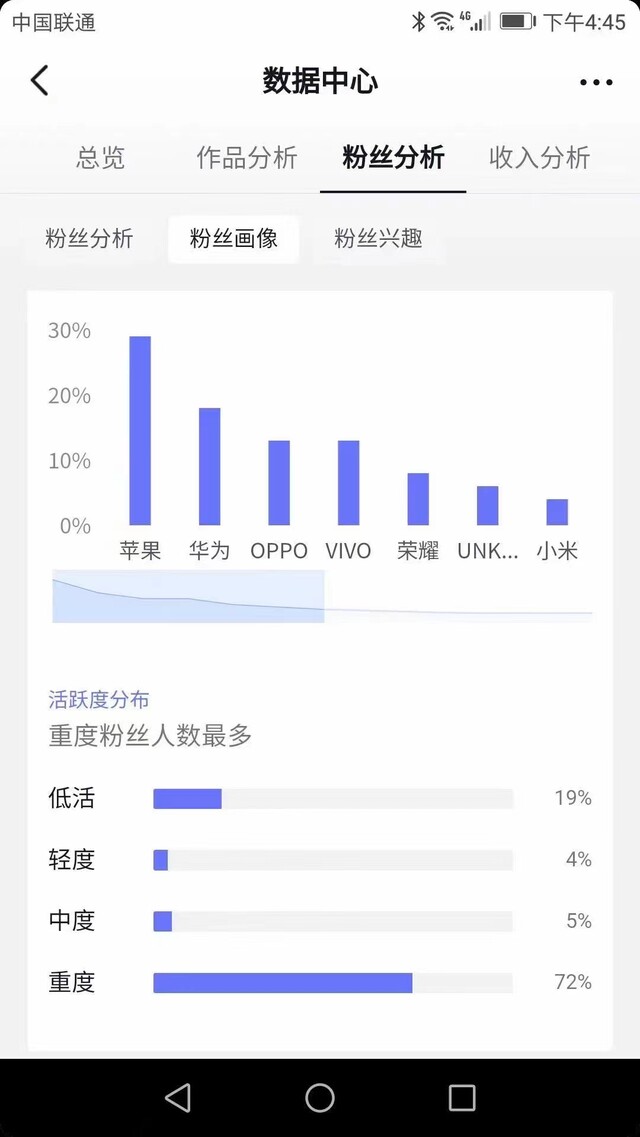640x1137 pixels.
Task: Select the 粉丝画像 sub-tab
Action: coord(233,239)
